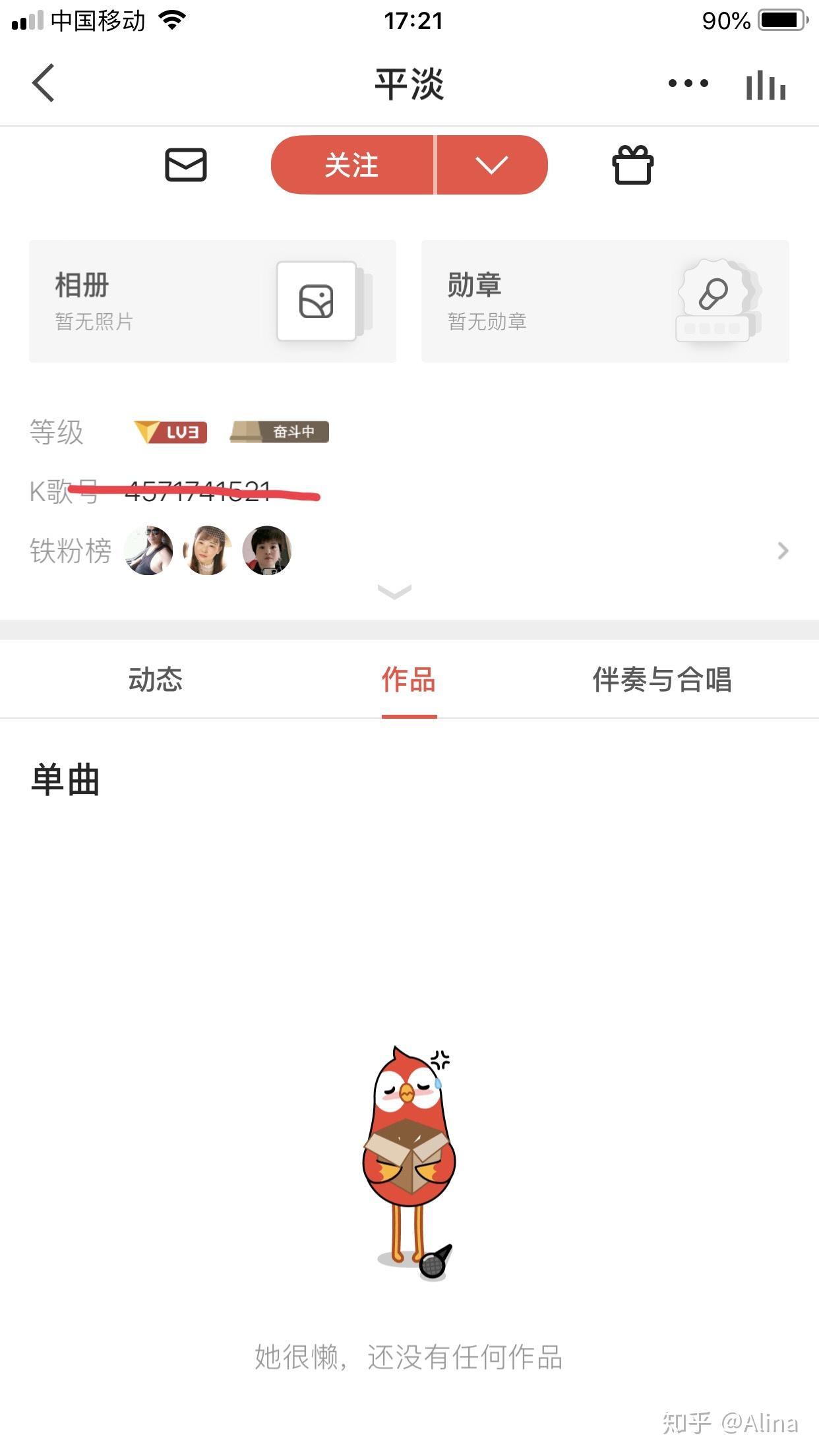Open the 相册 photo album card
Image resolution: width=819 pixels, height=1456 pixels.
(x=212, y=301)
